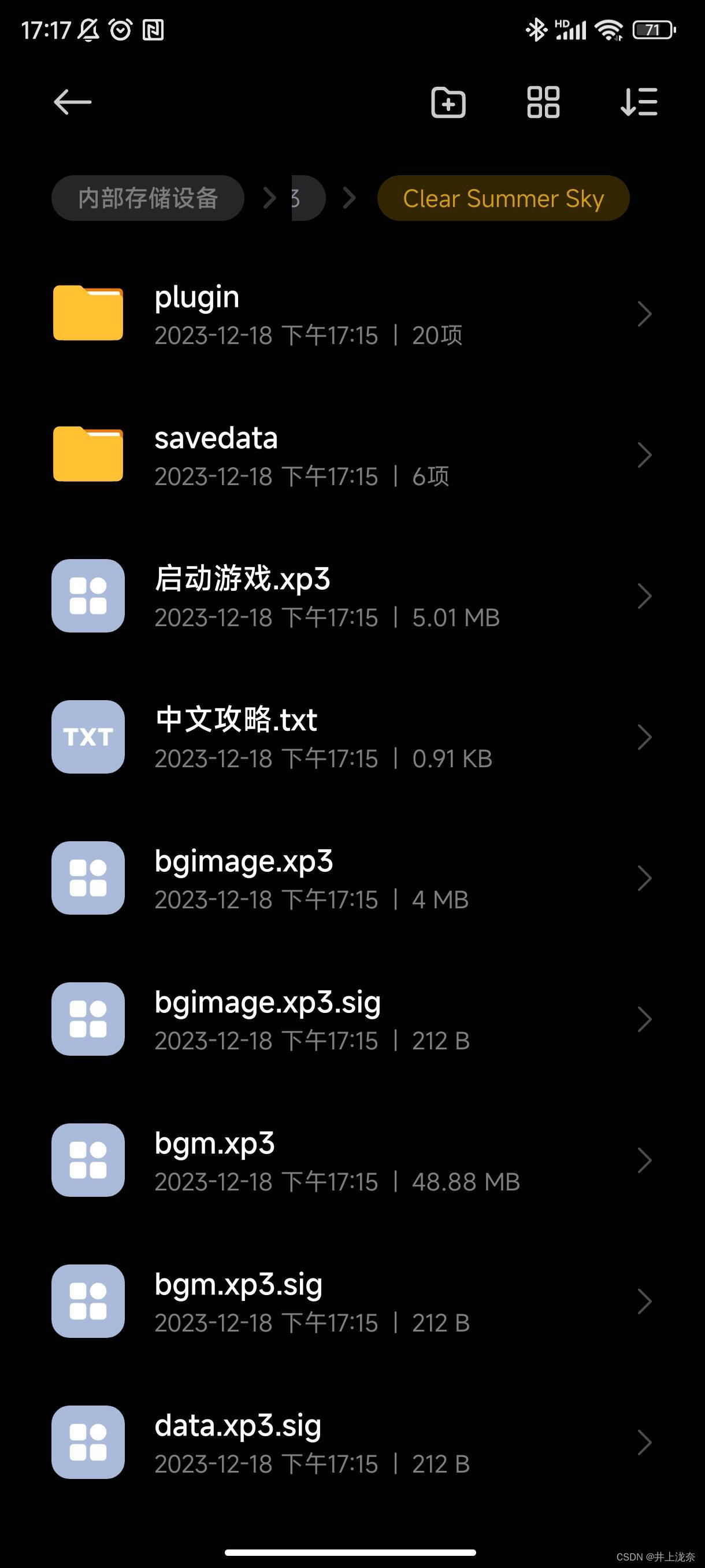Jump to 内部存储设备 in the breadcrumb

148,198
